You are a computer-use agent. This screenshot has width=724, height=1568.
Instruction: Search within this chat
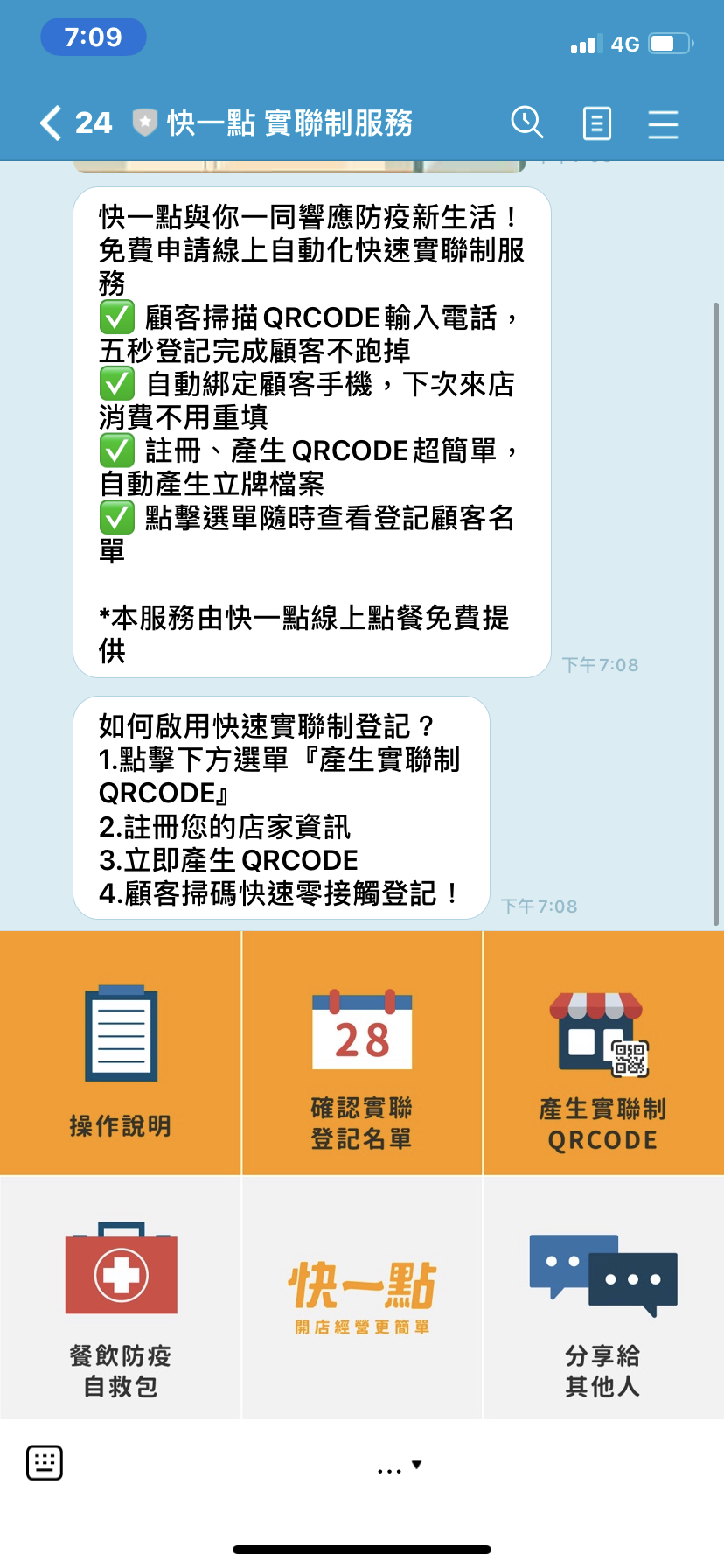pos(527,123)
